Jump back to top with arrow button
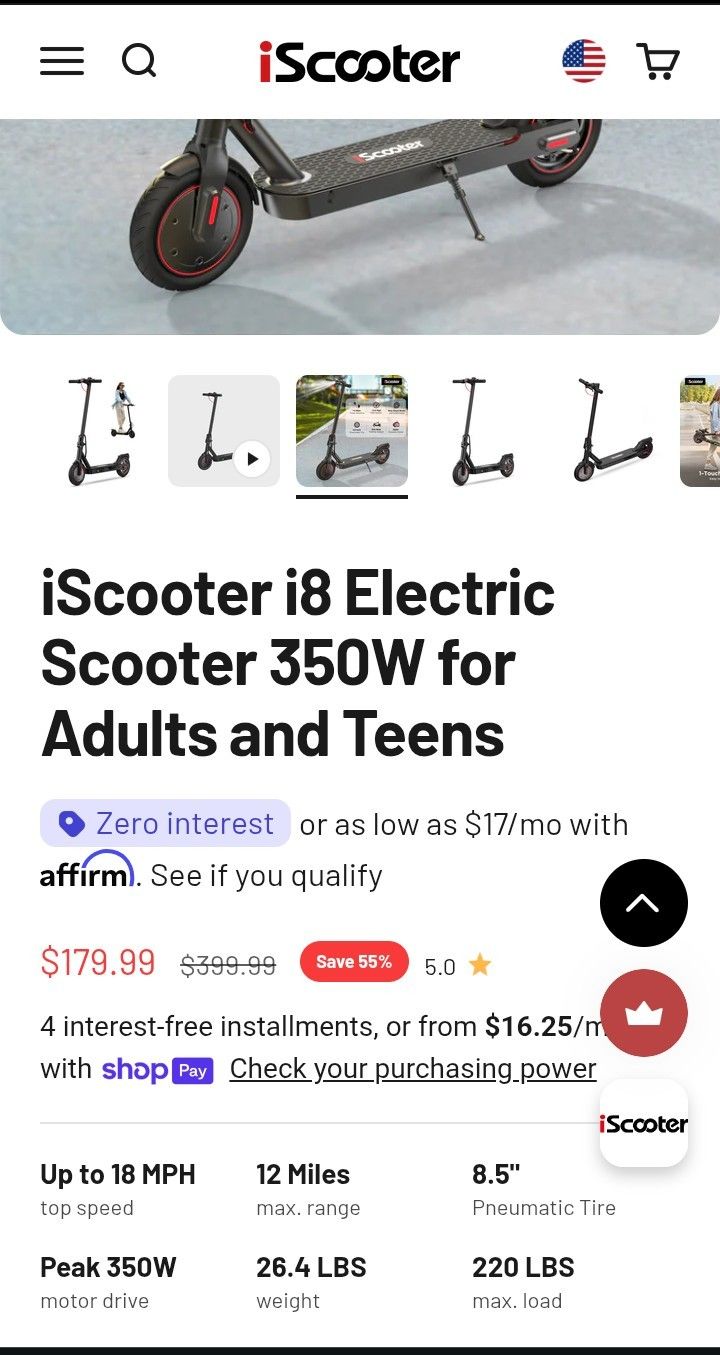The width and height of the screenshot is (720, 1355). (644, 903)
